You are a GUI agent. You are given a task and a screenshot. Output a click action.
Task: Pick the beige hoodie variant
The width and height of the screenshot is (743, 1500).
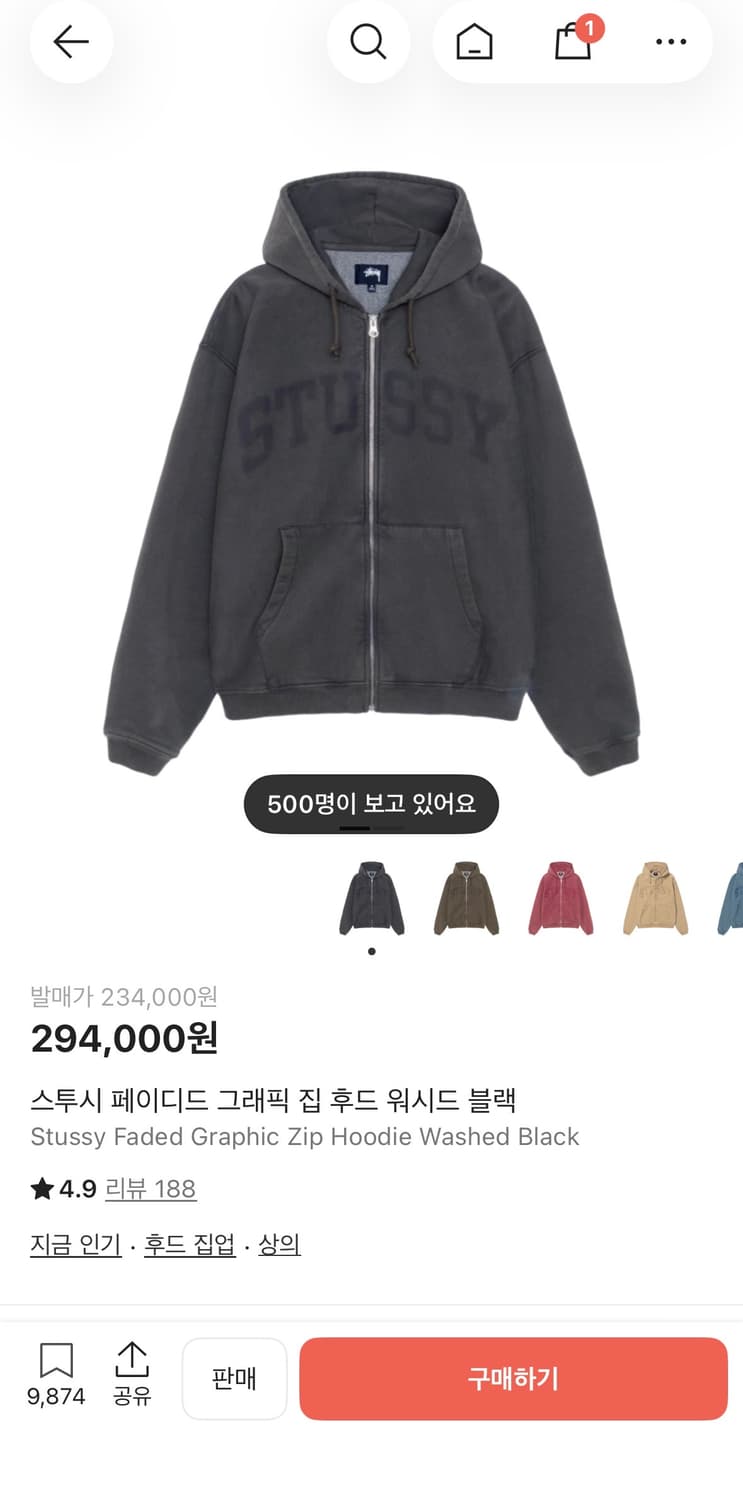coord(654,897)
